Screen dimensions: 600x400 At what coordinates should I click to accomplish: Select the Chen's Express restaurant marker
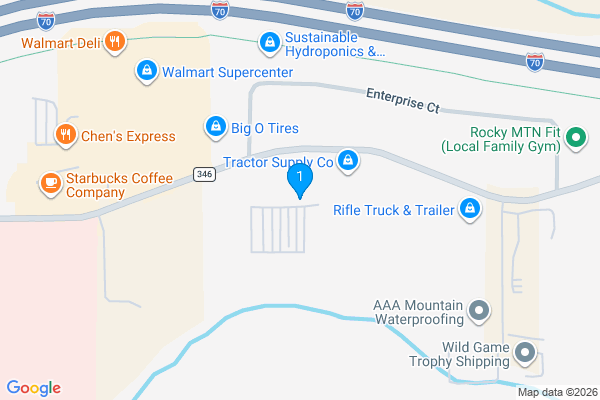tap(66, 135)
